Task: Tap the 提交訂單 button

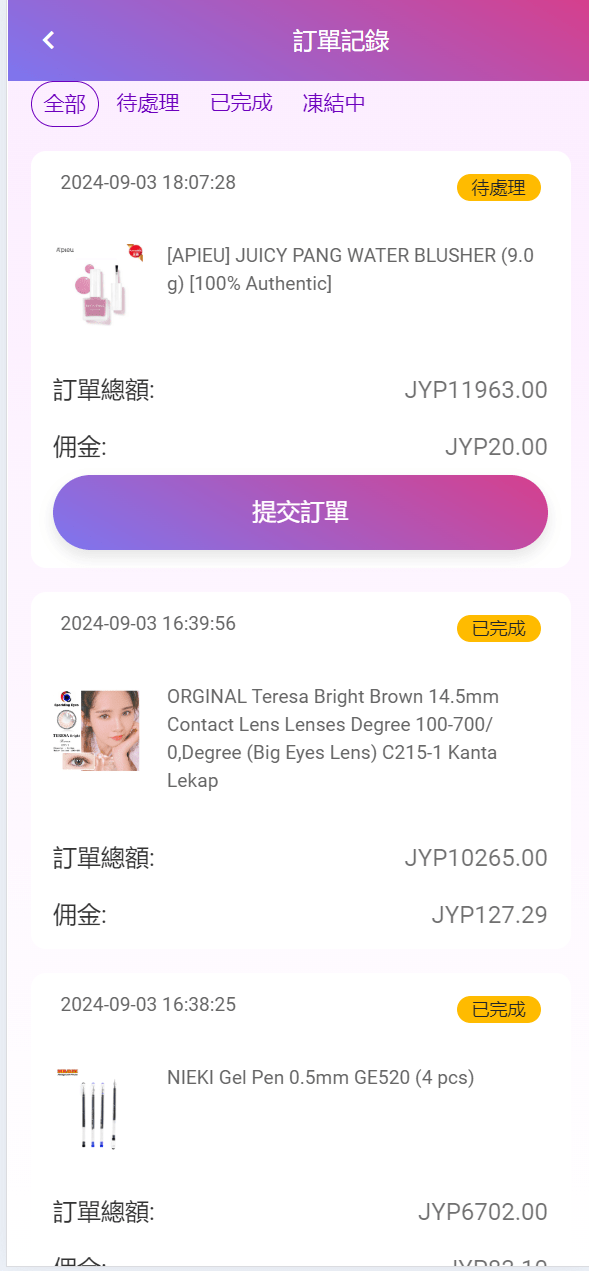Action: pos(300,512)
